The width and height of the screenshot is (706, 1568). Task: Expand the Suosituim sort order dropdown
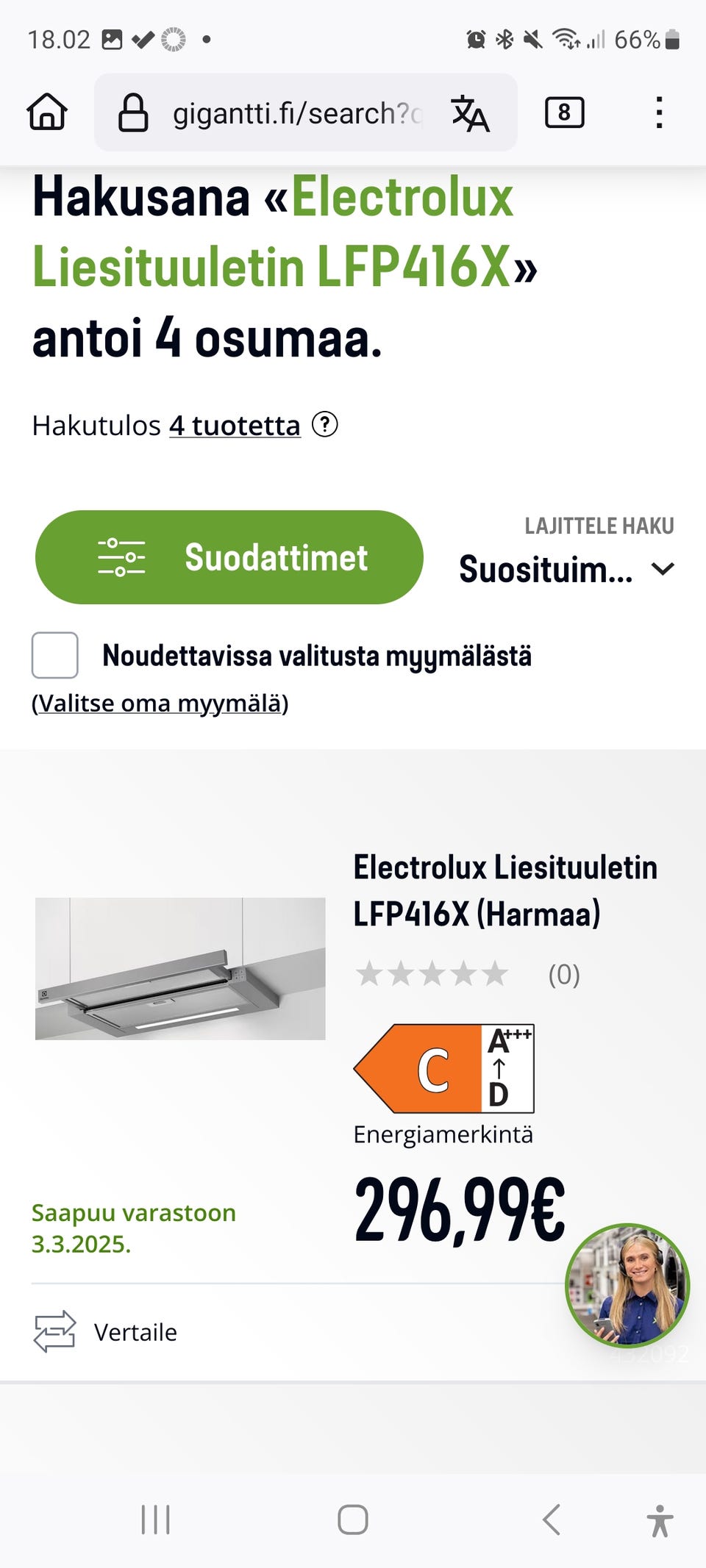click(546, 571)
